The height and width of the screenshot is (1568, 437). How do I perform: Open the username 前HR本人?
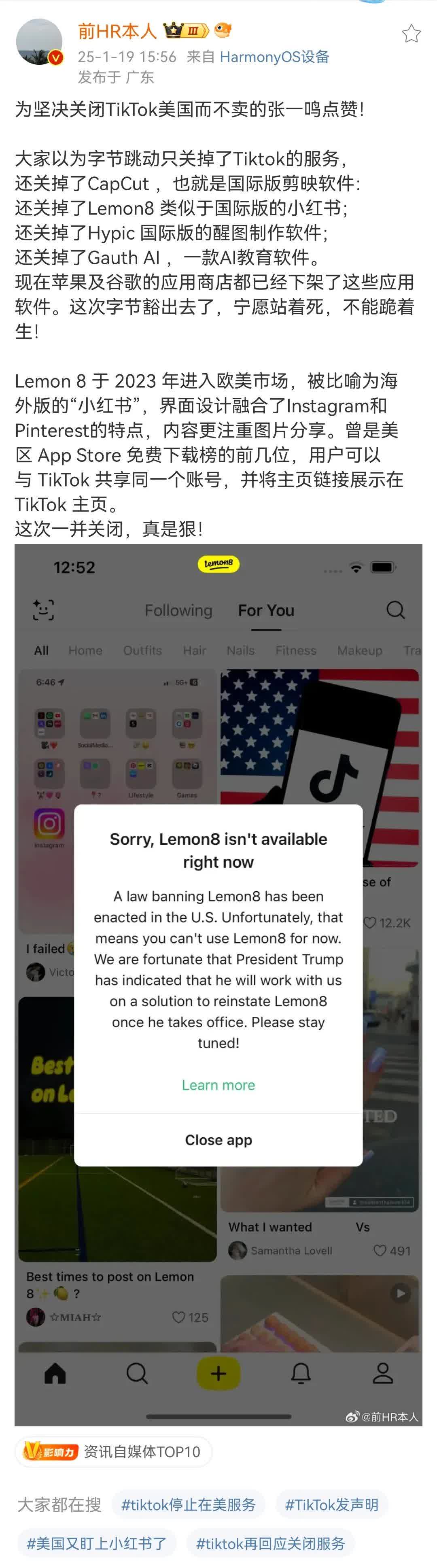(x=117, y=31)
